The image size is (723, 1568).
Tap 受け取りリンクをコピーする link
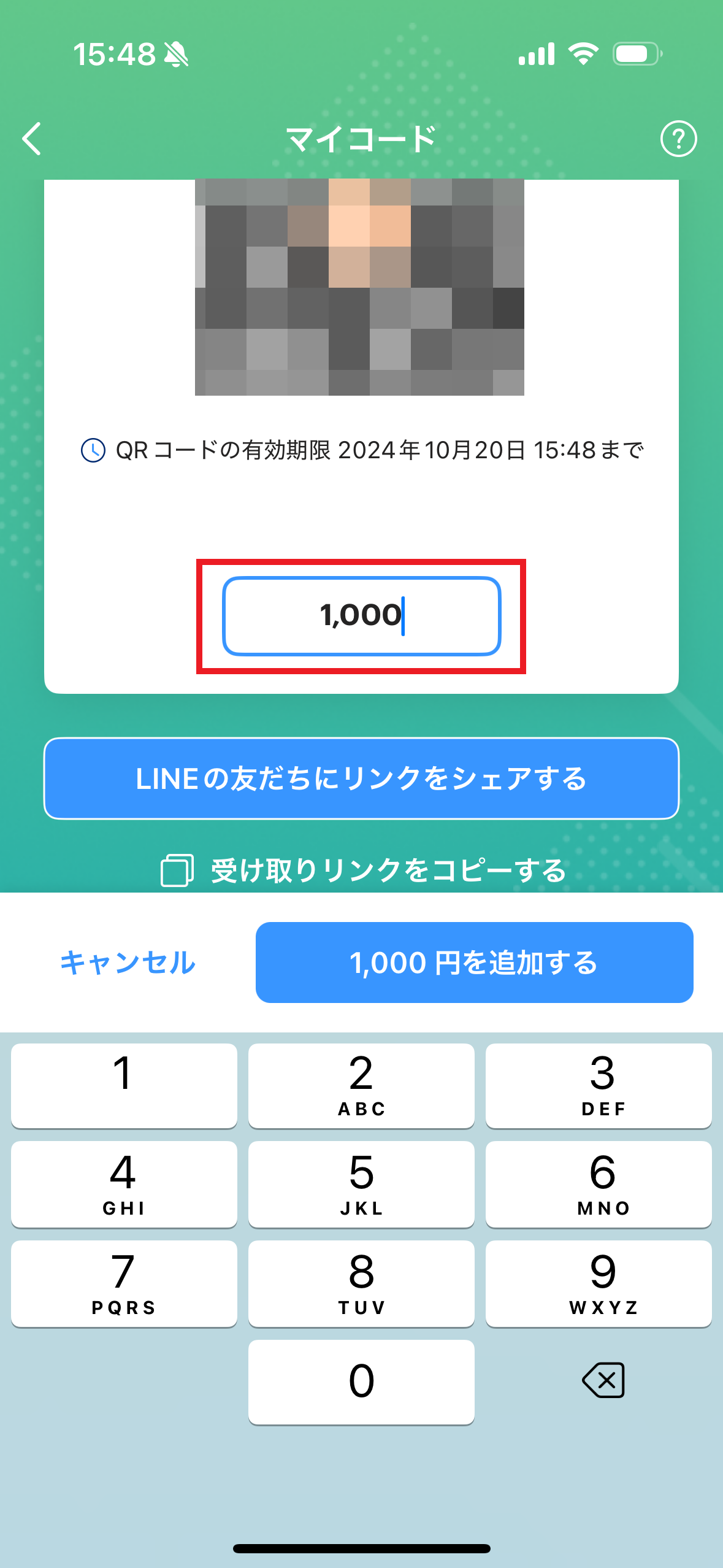click(386, 869)
